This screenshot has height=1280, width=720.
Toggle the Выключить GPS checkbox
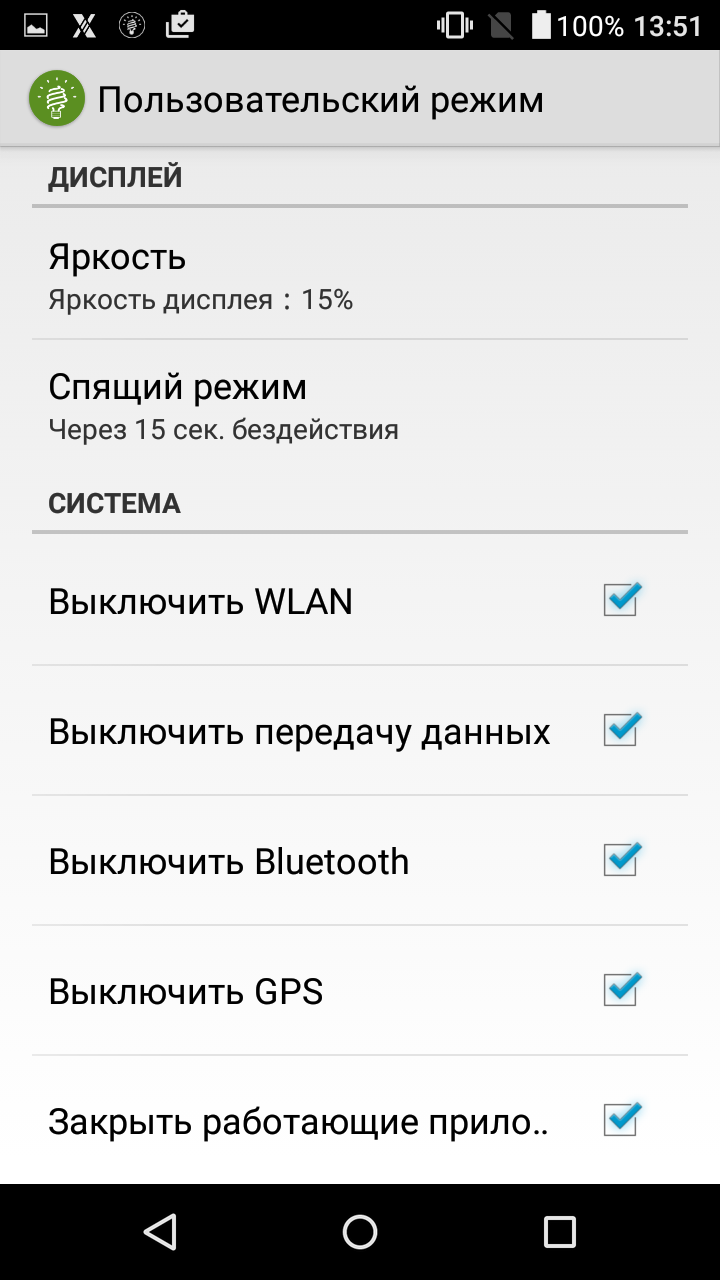click(x=621, y=990)
